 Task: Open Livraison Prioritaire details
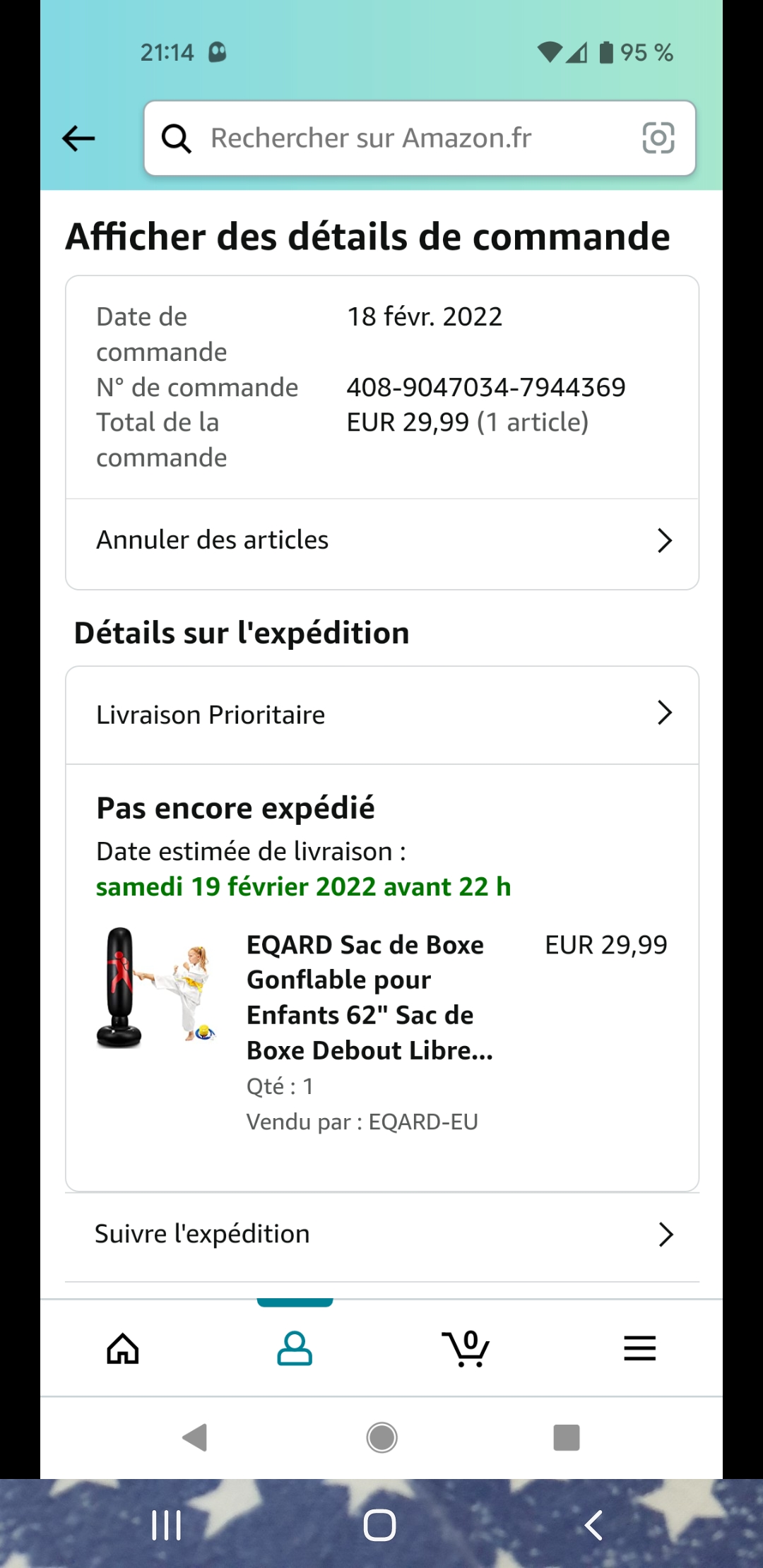pos(381,715)
